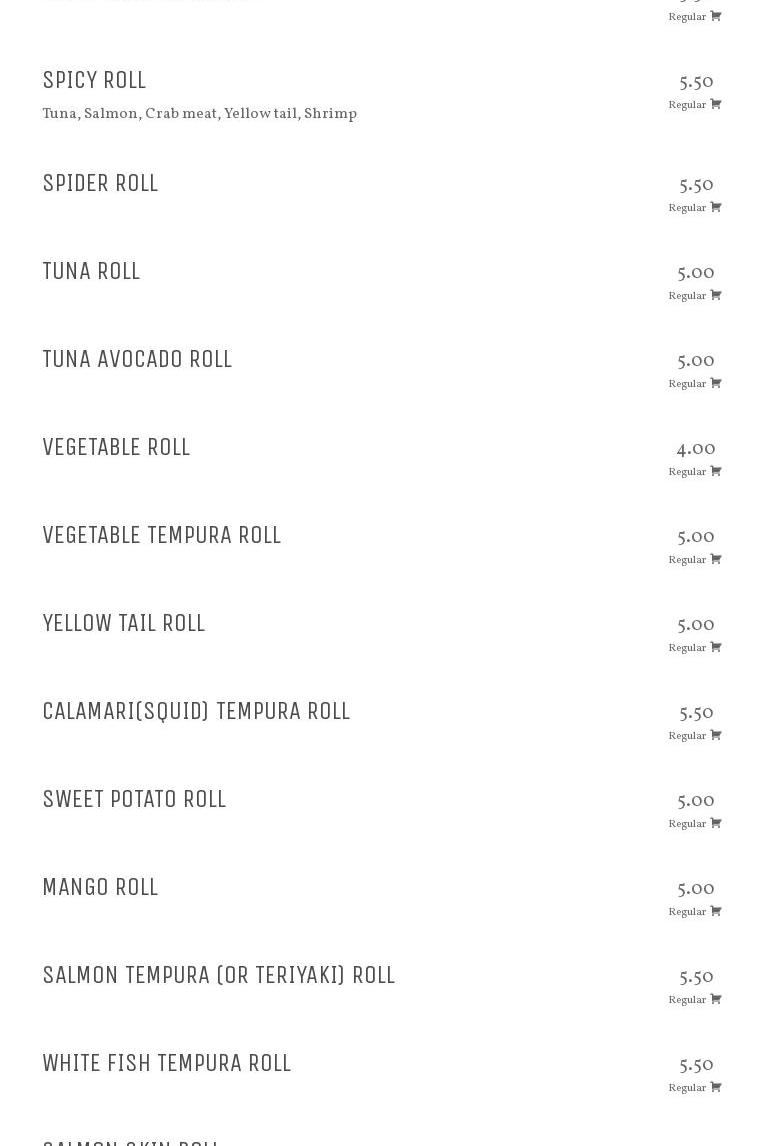Add Spicy Roll to cart
This screenshot has width=770, height=1146.
pyautogui.click(x=715, y=104)
